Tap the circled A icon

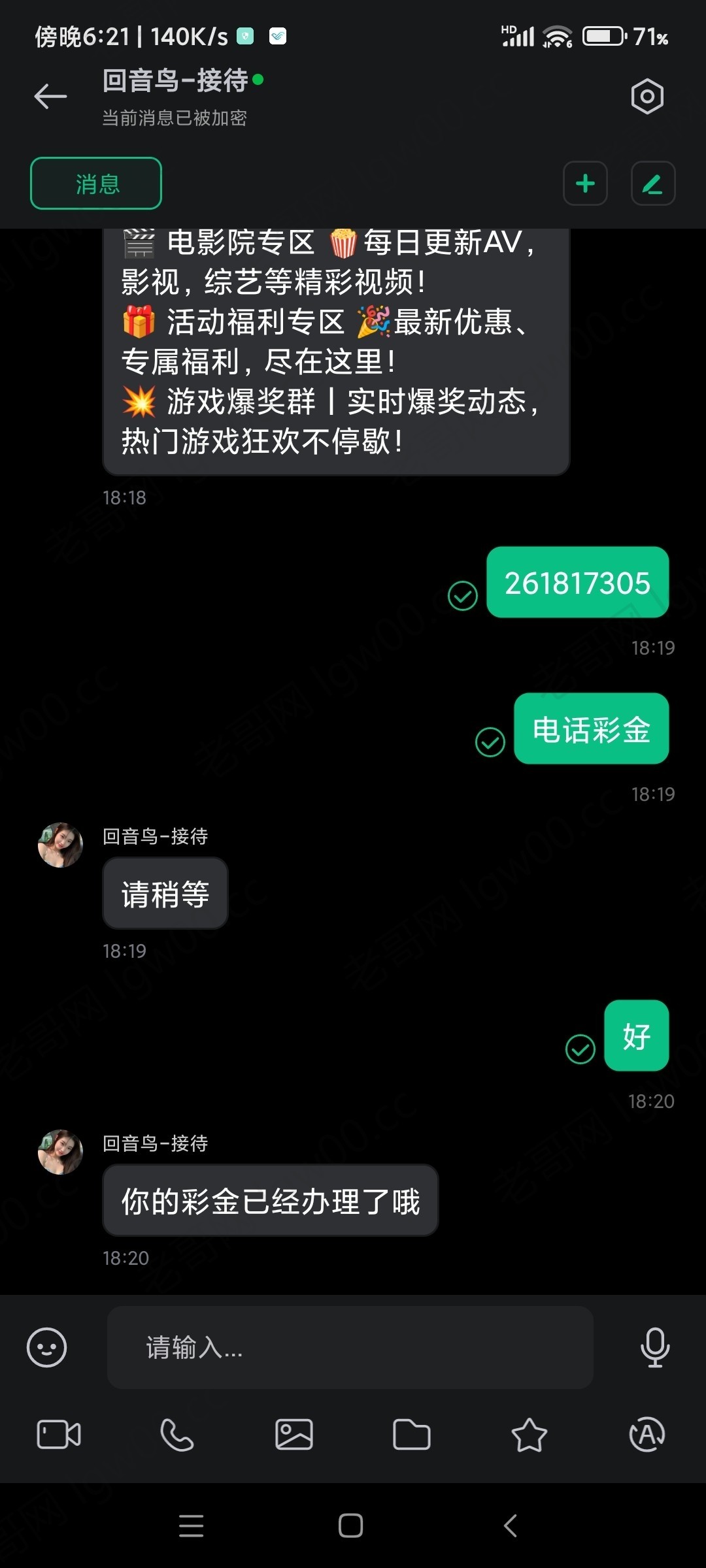click(x=647, y=1435)
